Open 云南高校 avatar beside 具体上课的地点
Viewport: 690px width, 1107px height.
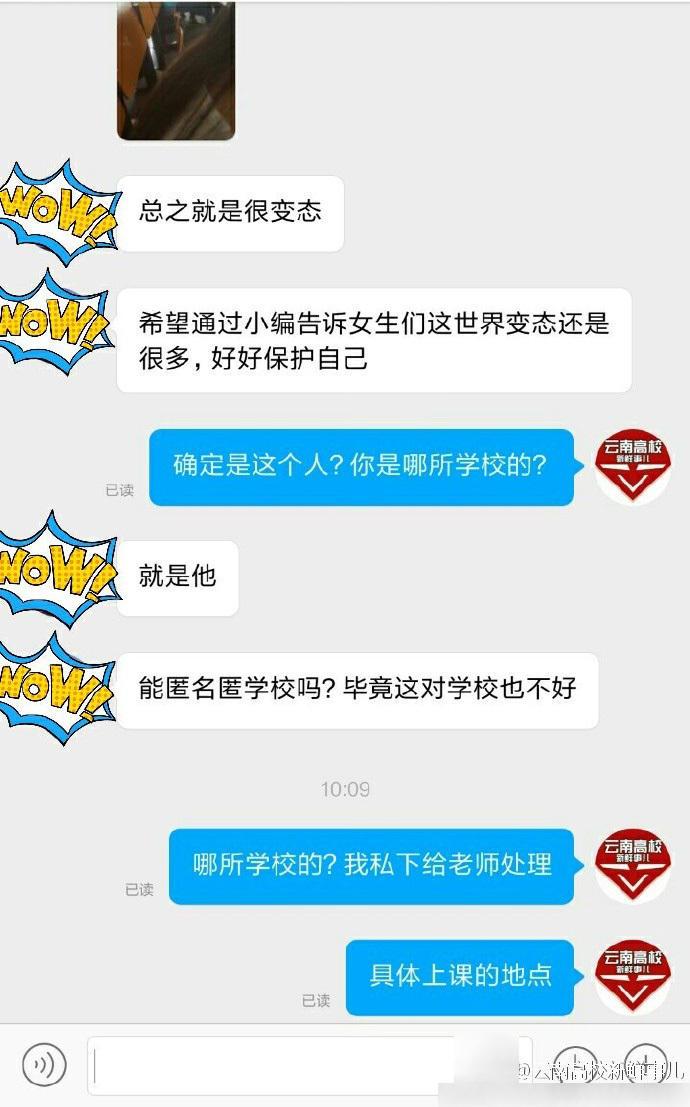click(x=632, y=976)
